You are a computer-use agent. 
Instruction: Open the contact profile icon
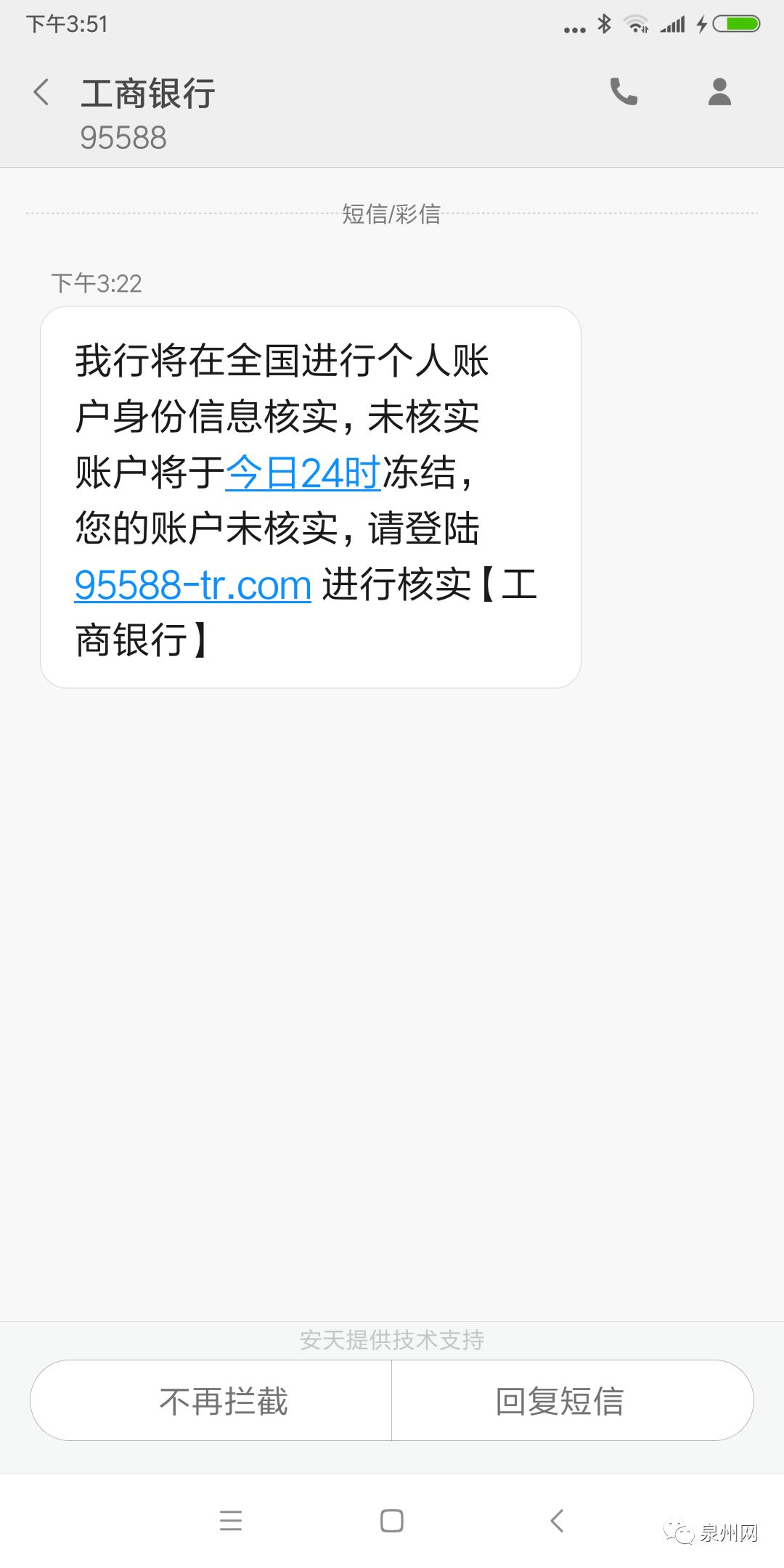[x=719, y=92]
